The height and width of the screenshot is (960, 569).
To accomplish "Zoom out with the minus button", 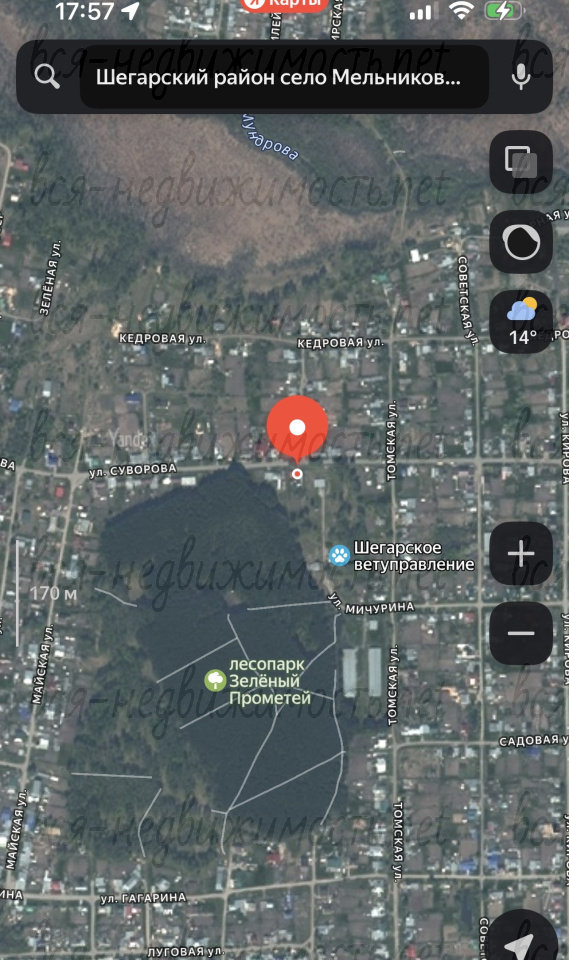I will [521, 633].
